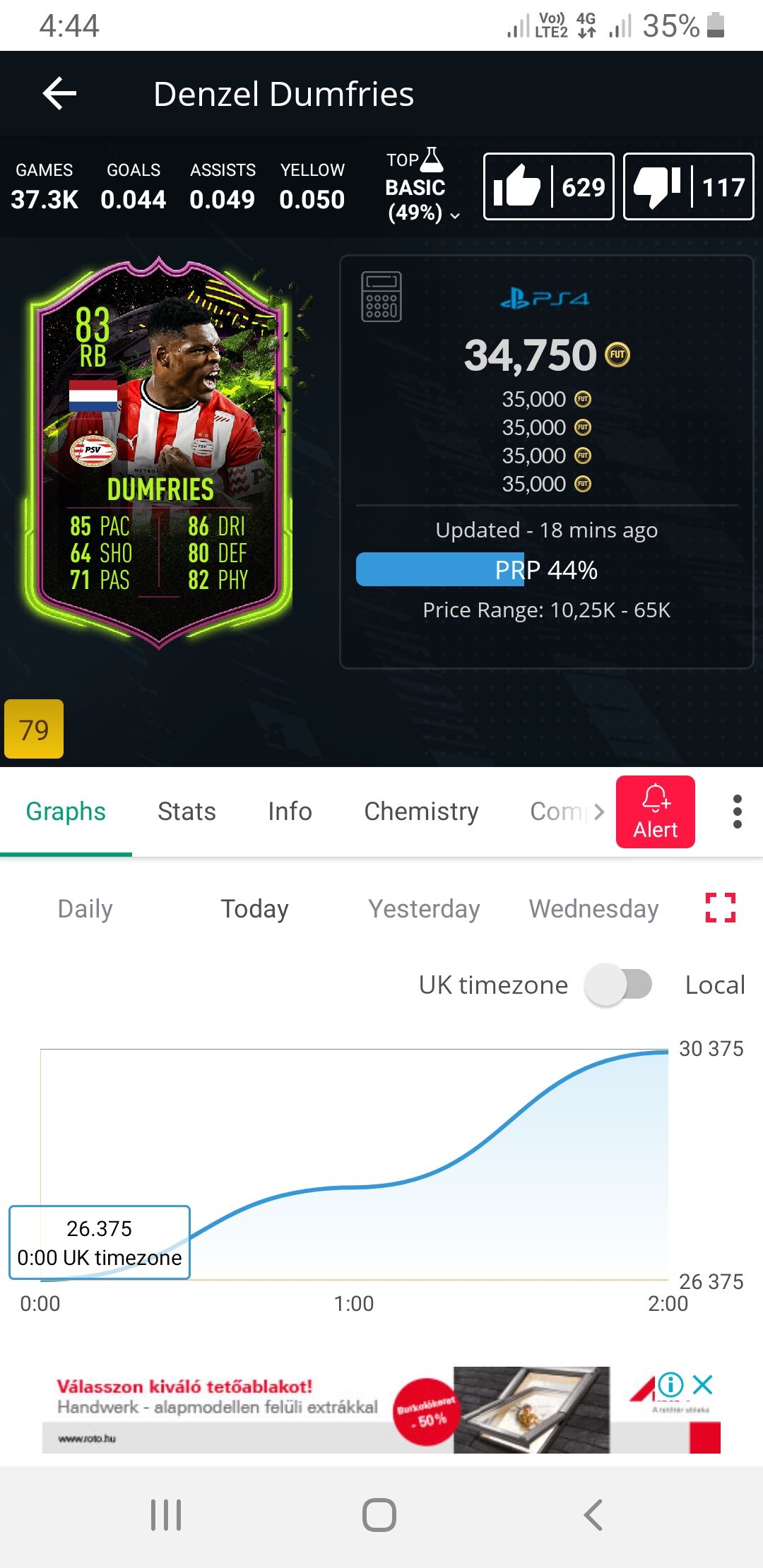Expand the graph to fullscreen
This screenshot has height=1568, width=763.
[720, 908]
